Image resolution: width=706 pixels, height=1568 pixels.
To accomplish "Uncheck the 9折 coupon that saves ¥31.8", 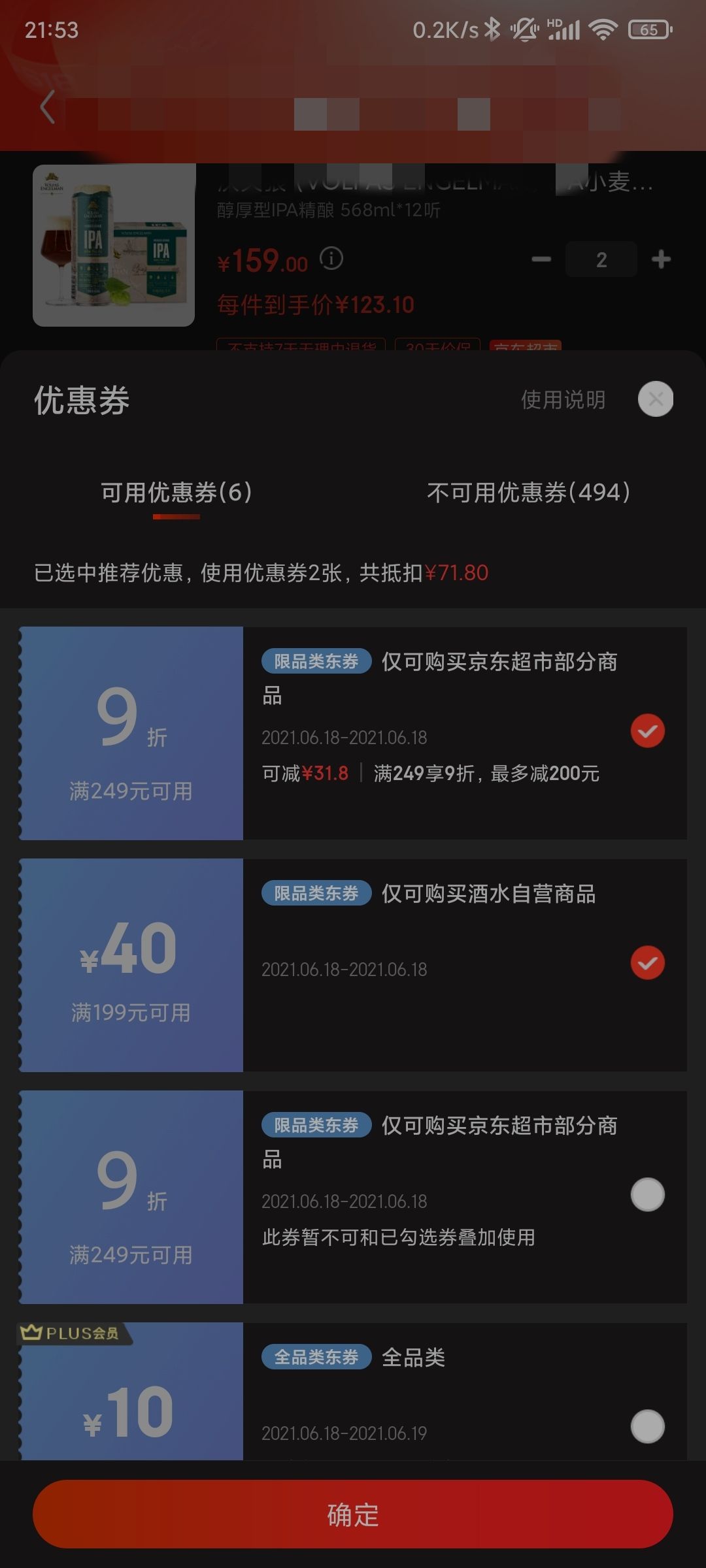I will coord(648,731).
